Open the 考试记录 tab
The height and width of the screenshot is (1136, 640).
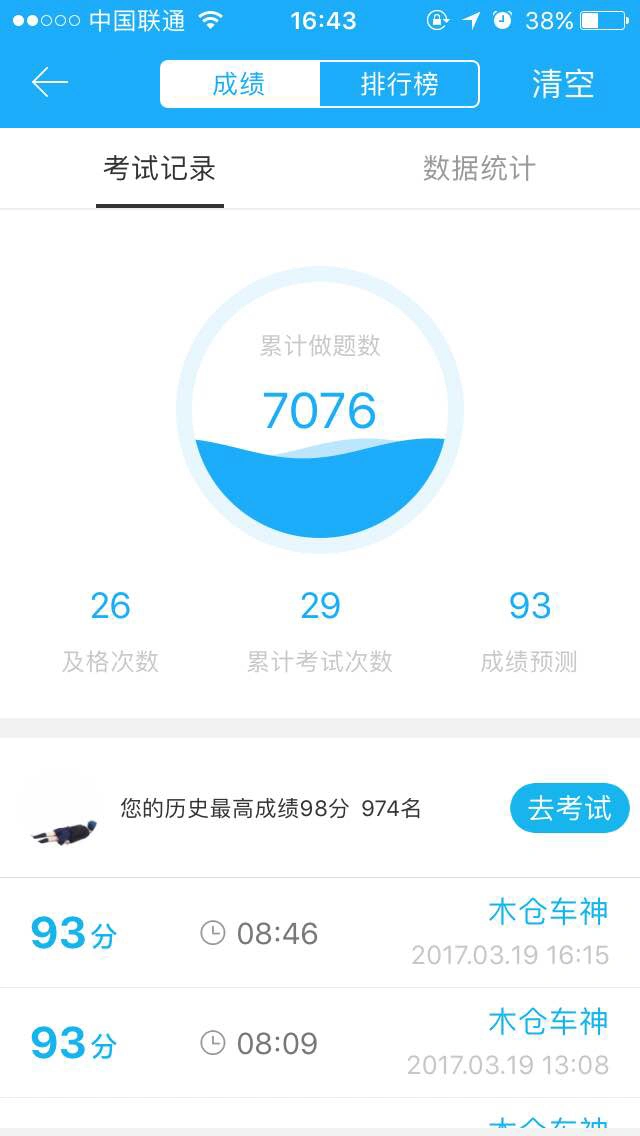click(160, 169)
